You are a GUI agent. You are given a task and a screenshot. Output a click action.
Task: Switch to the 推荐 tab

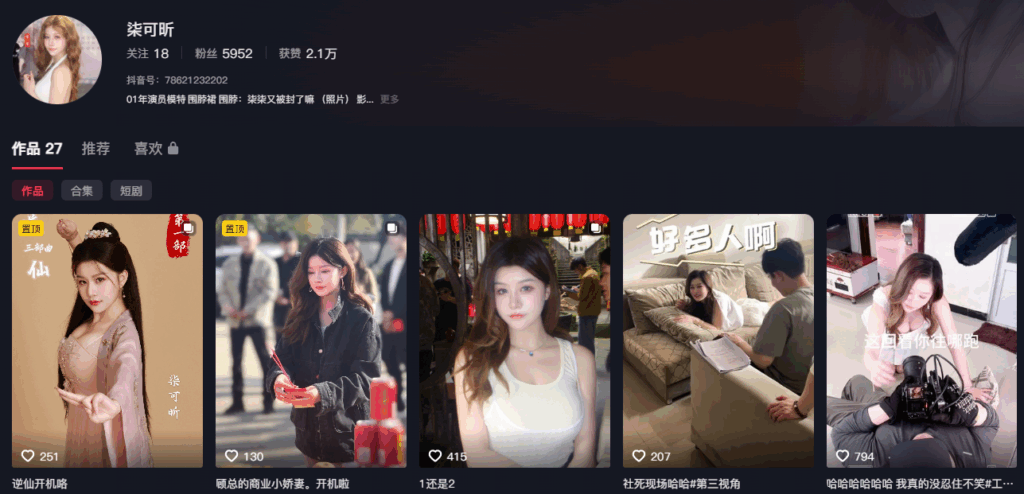click(x=96, y=148)
